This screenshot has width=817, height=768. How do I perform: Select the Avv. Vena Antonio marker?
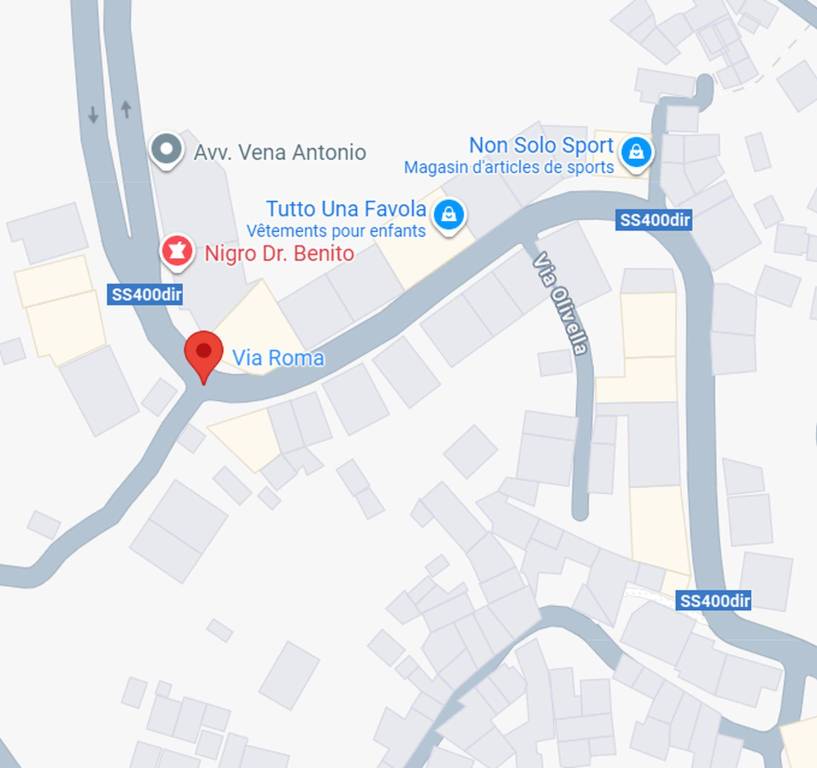[x=166, y=151]
